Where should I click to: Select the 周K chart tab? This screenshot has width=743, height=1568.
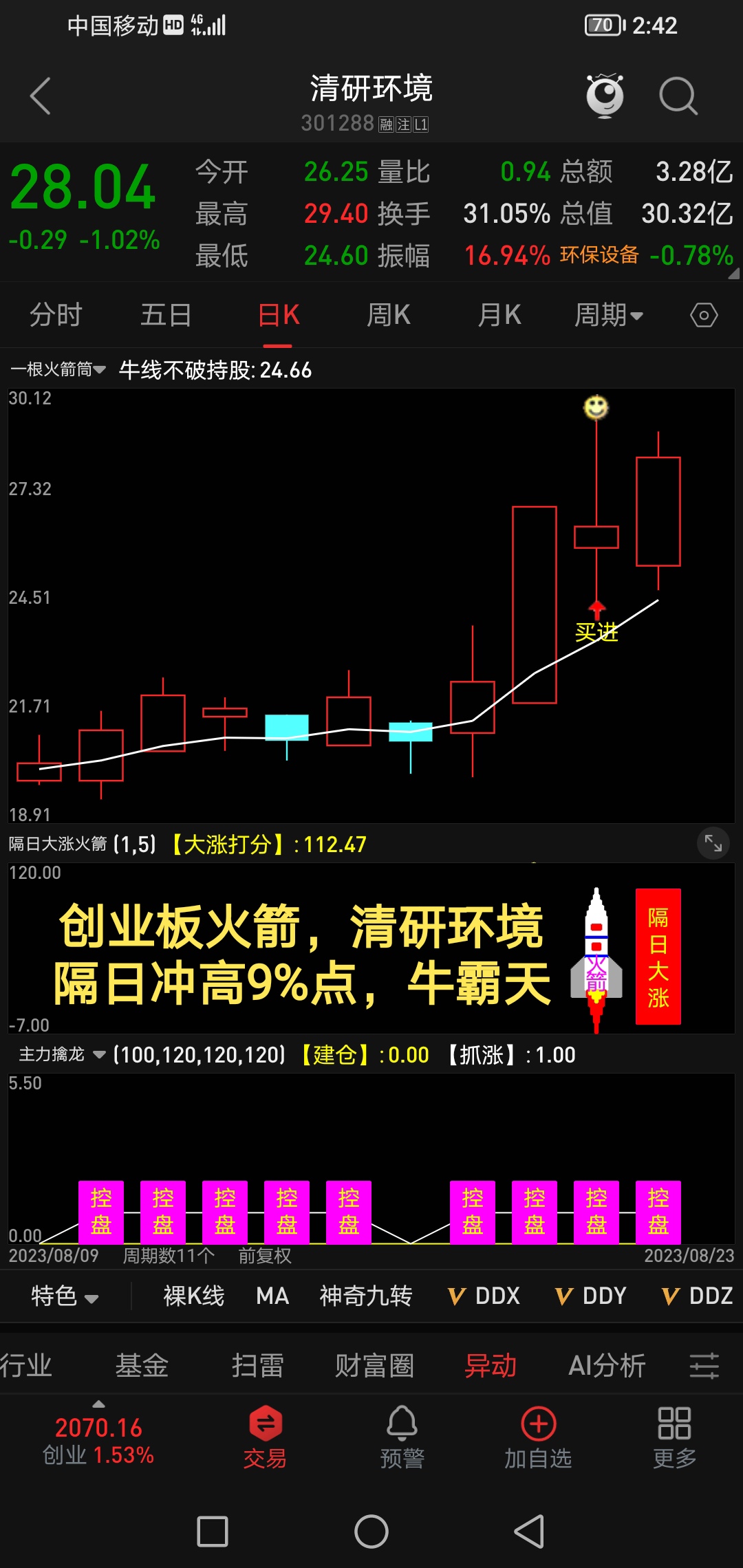(x=389, y=315)
